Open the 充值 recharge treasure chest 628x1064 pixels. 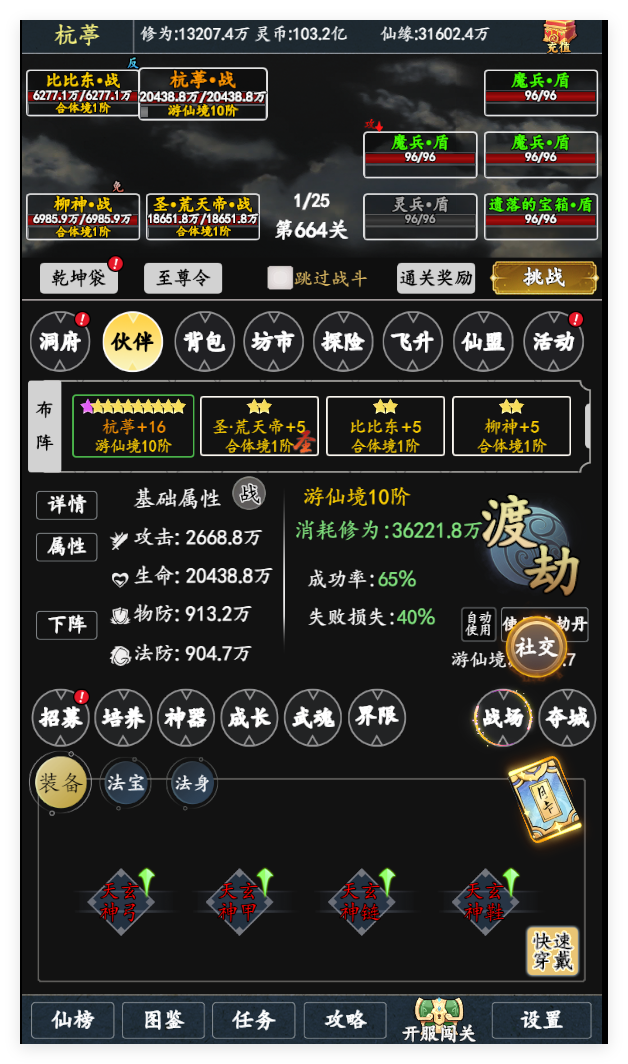coord(559,36)
